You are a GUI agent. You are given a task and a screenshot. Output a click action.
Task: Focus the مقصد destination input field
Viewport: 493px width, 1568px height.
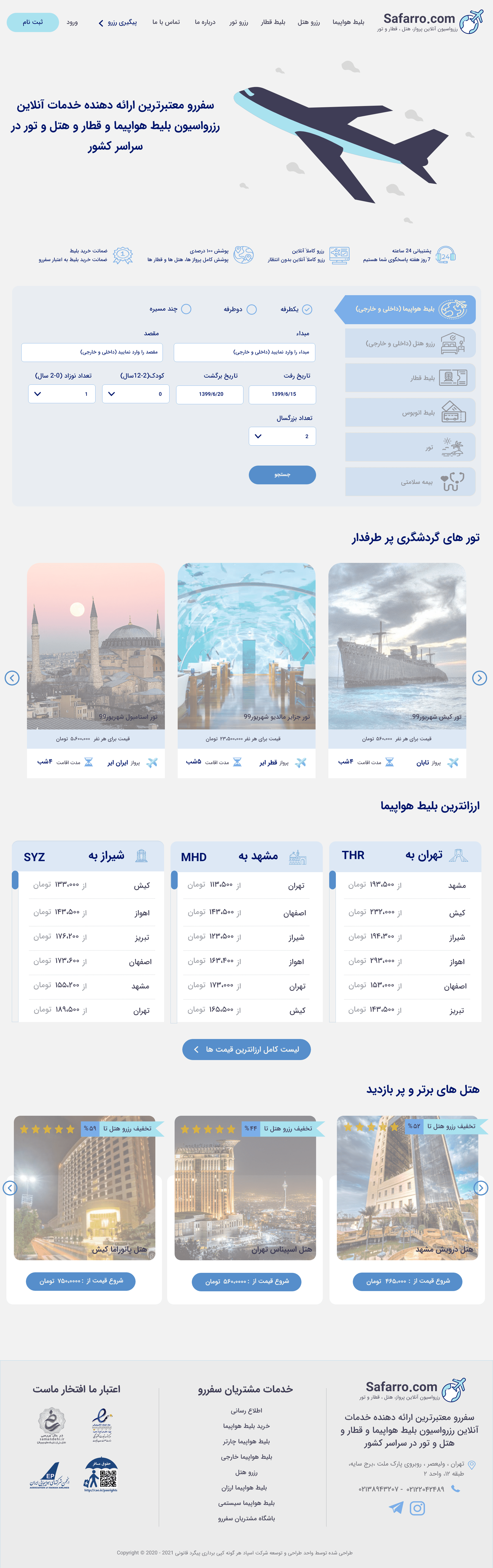pyautogui.click(x=92, y=352)
